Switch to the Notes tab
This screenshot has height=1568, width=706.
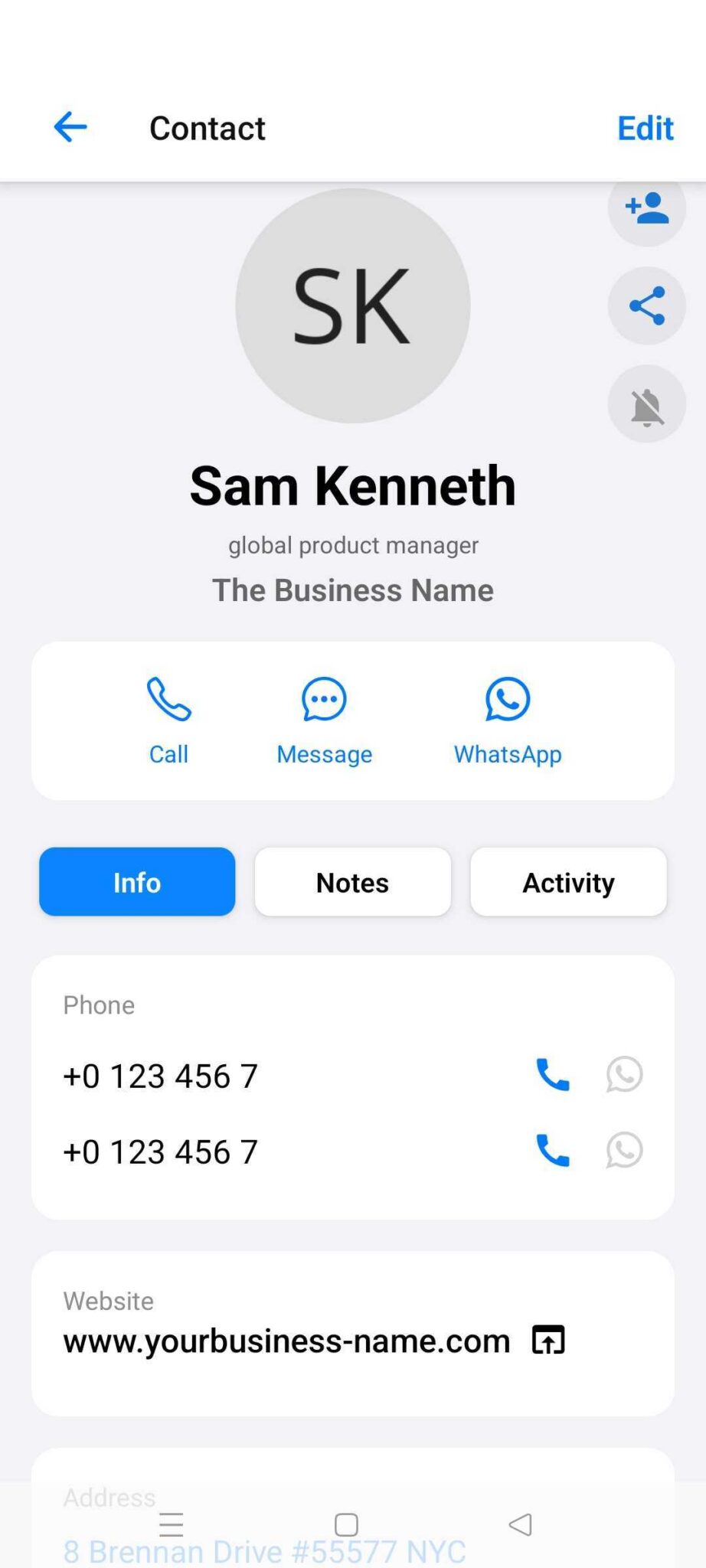tap(352, 882)
